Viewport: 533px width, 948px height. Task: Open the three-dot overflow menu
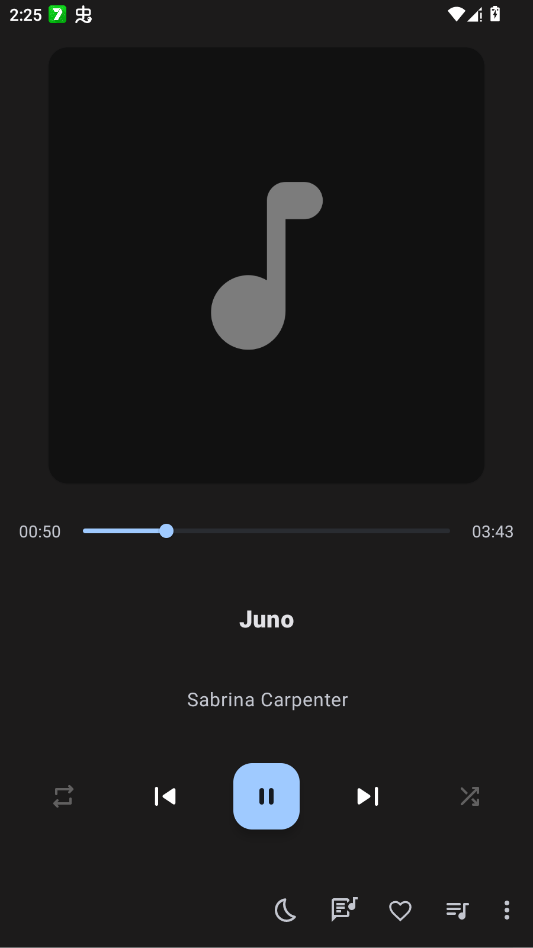click(506, 910)
